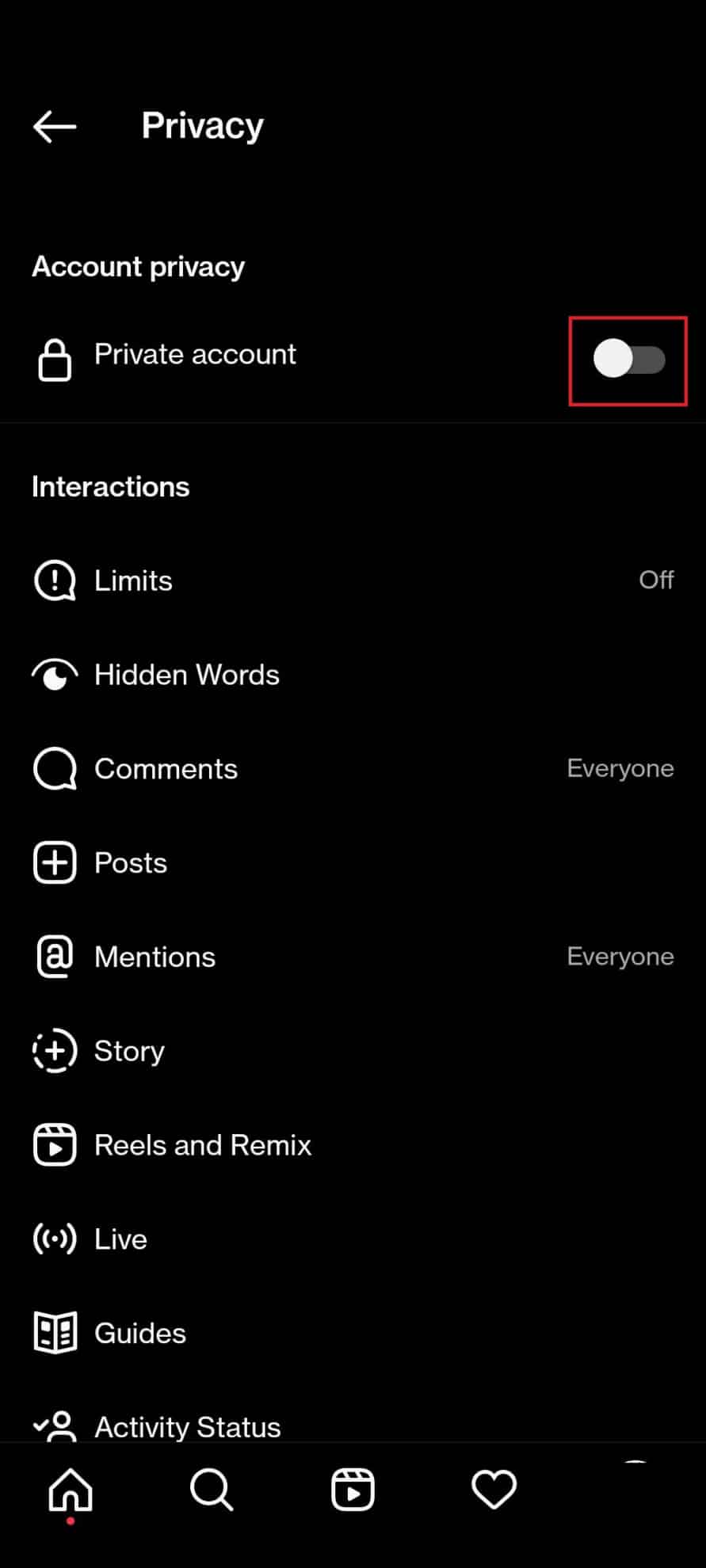Go back from Privacy screen
This screenshot has height=1568, width=706.
pos(55,126)
